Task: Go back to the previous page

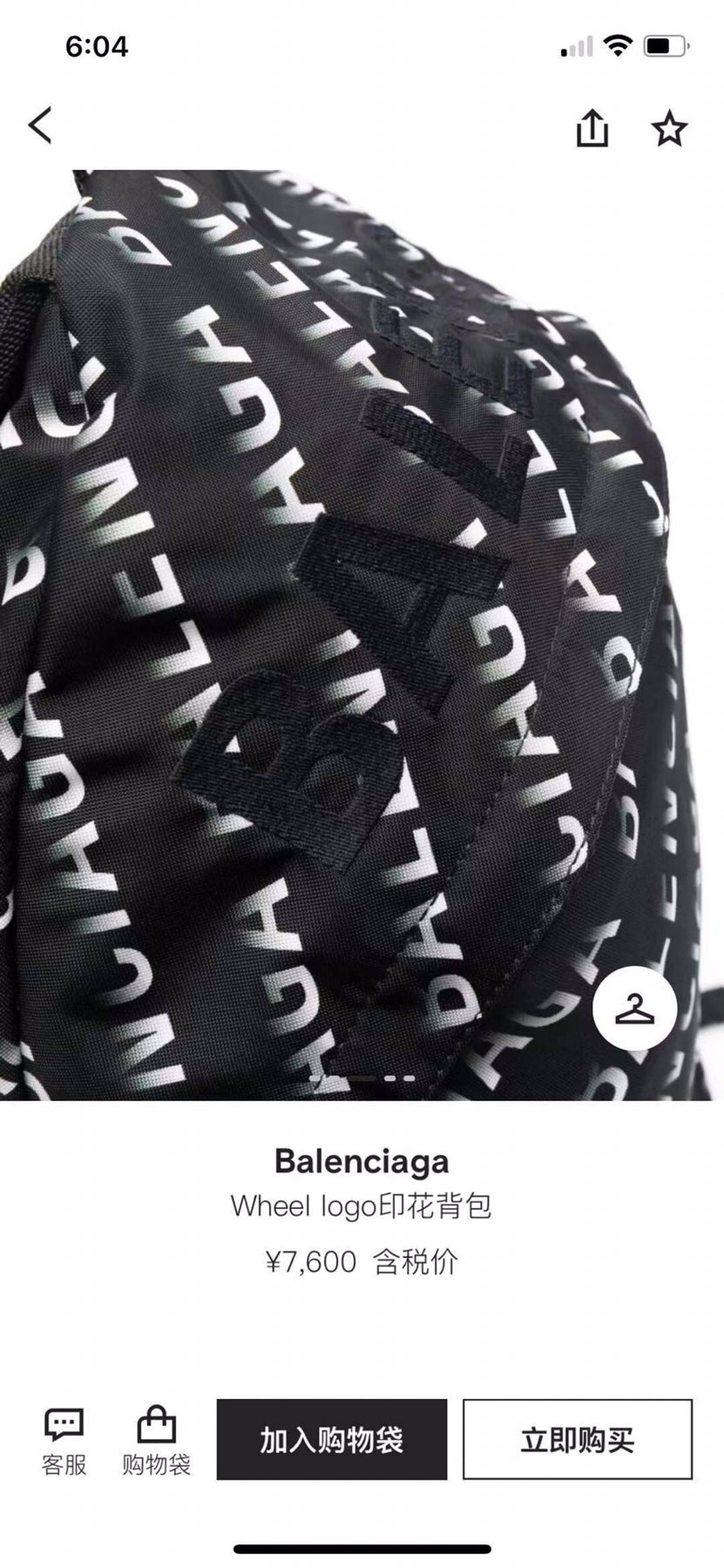Action: [40, 125]
